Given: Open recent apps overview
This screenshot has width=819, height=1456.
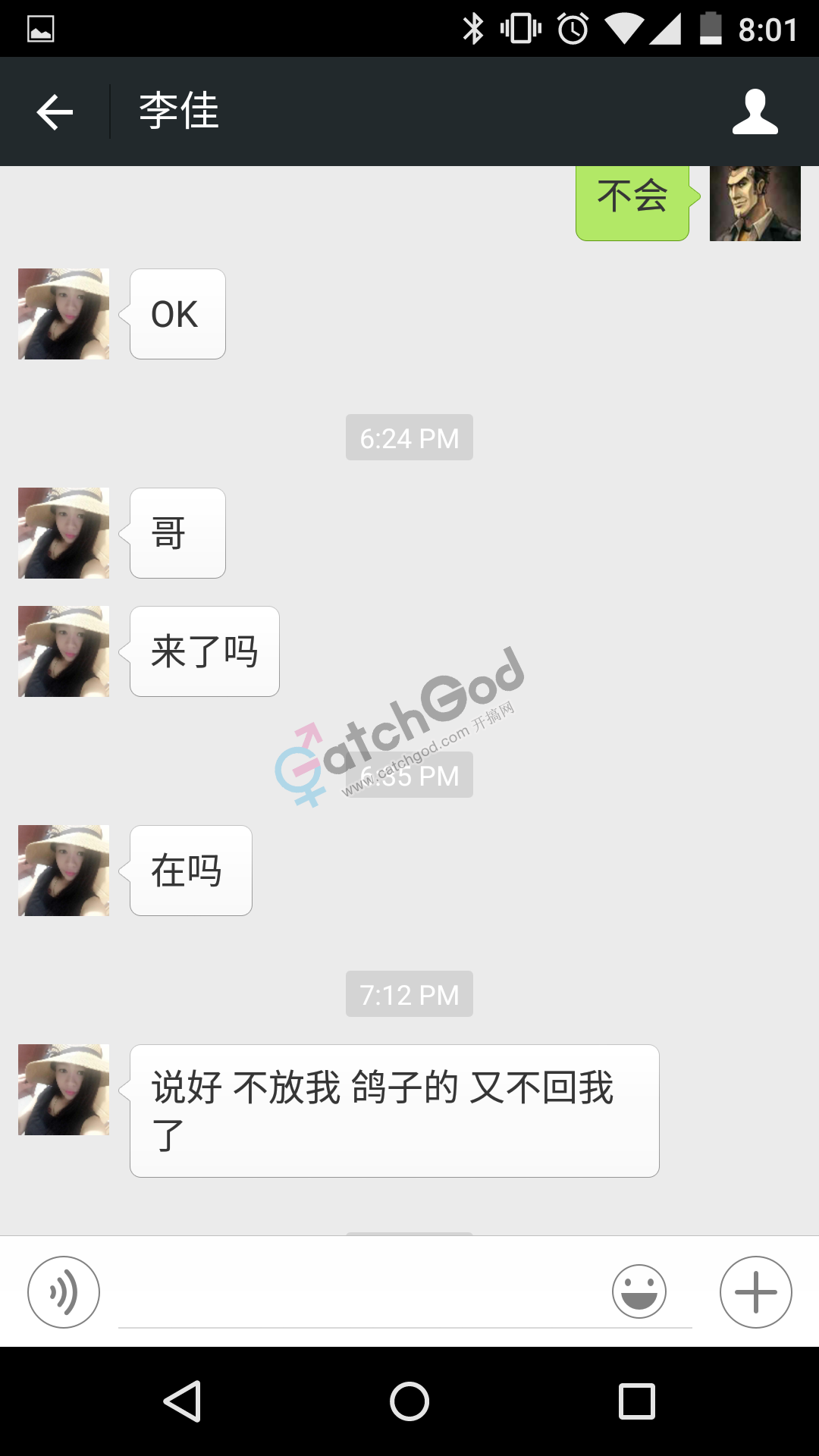Looking at the screenshot, I should (636, 1401).
